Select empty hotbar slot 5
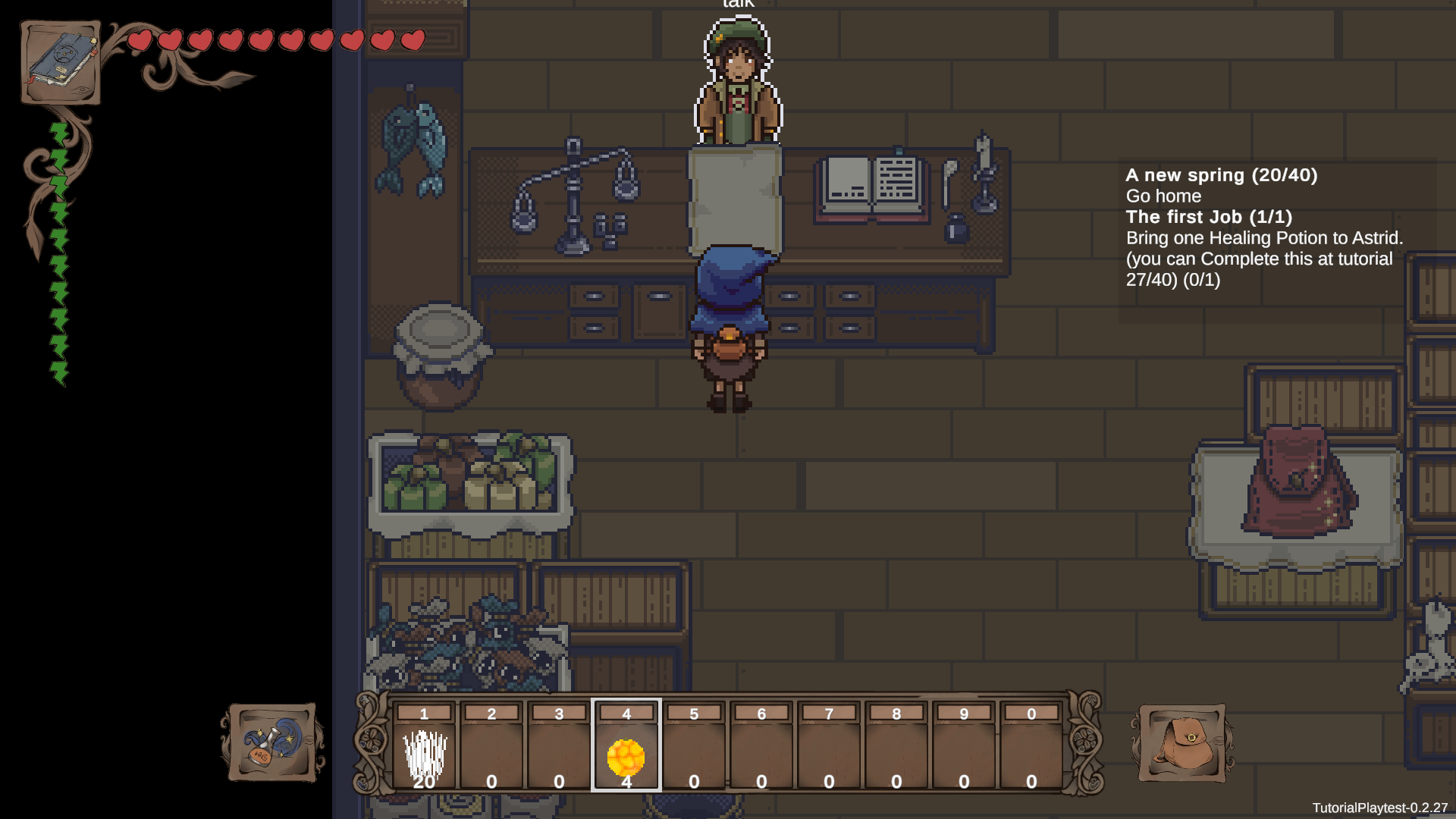Viewport: 1456px width, 819px height. coord(694,746)
